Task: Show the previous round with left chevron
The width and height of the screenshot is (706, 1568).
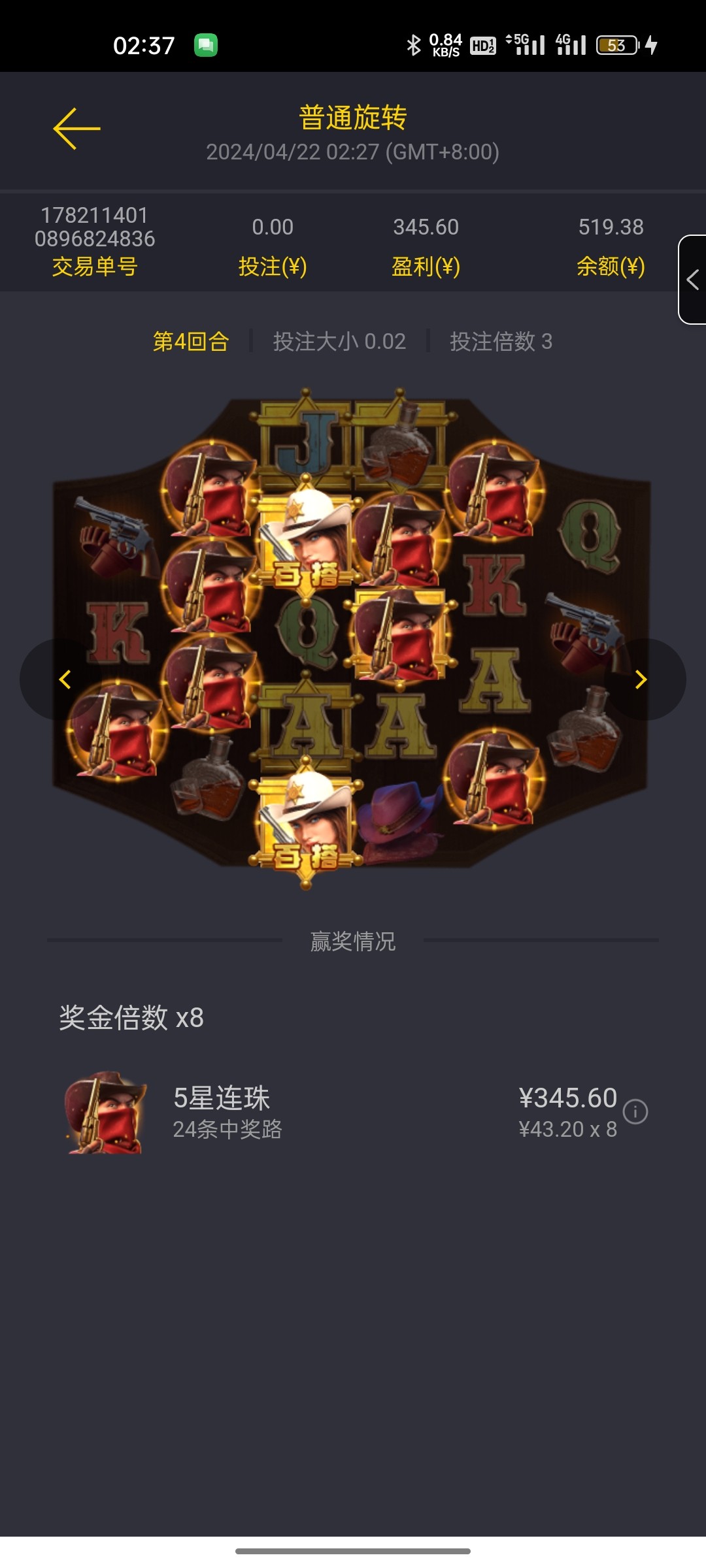Action: coord(64,679)
